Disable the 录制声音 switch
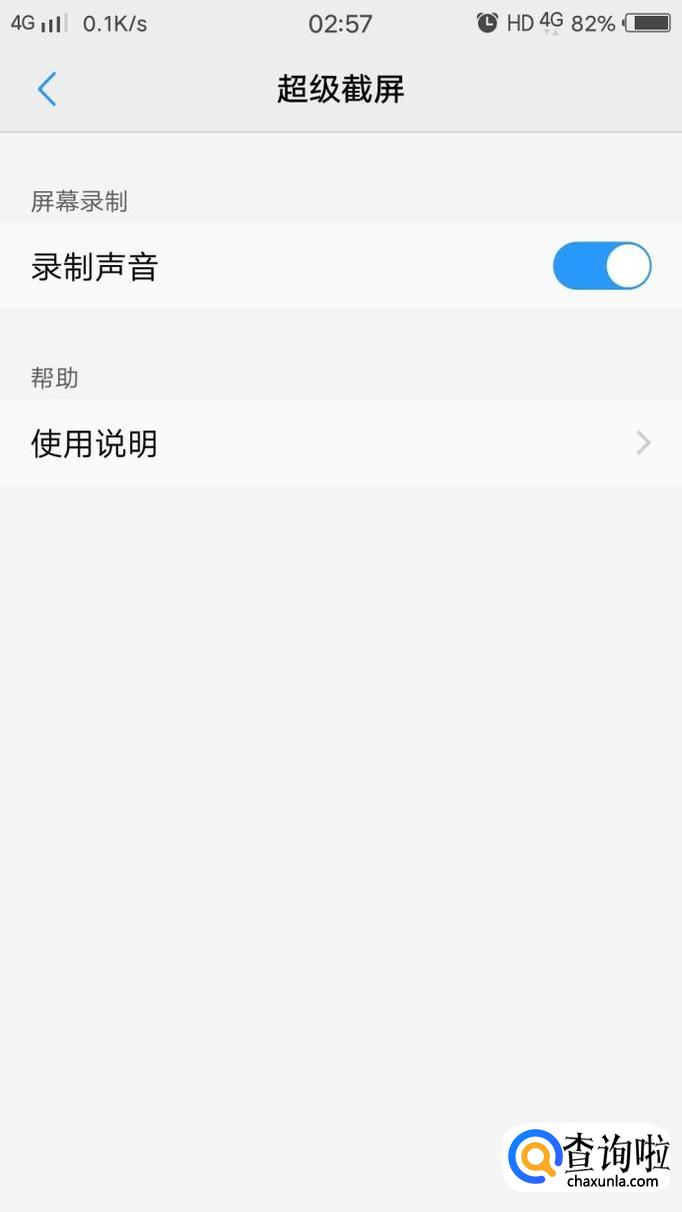 point(601,267)
